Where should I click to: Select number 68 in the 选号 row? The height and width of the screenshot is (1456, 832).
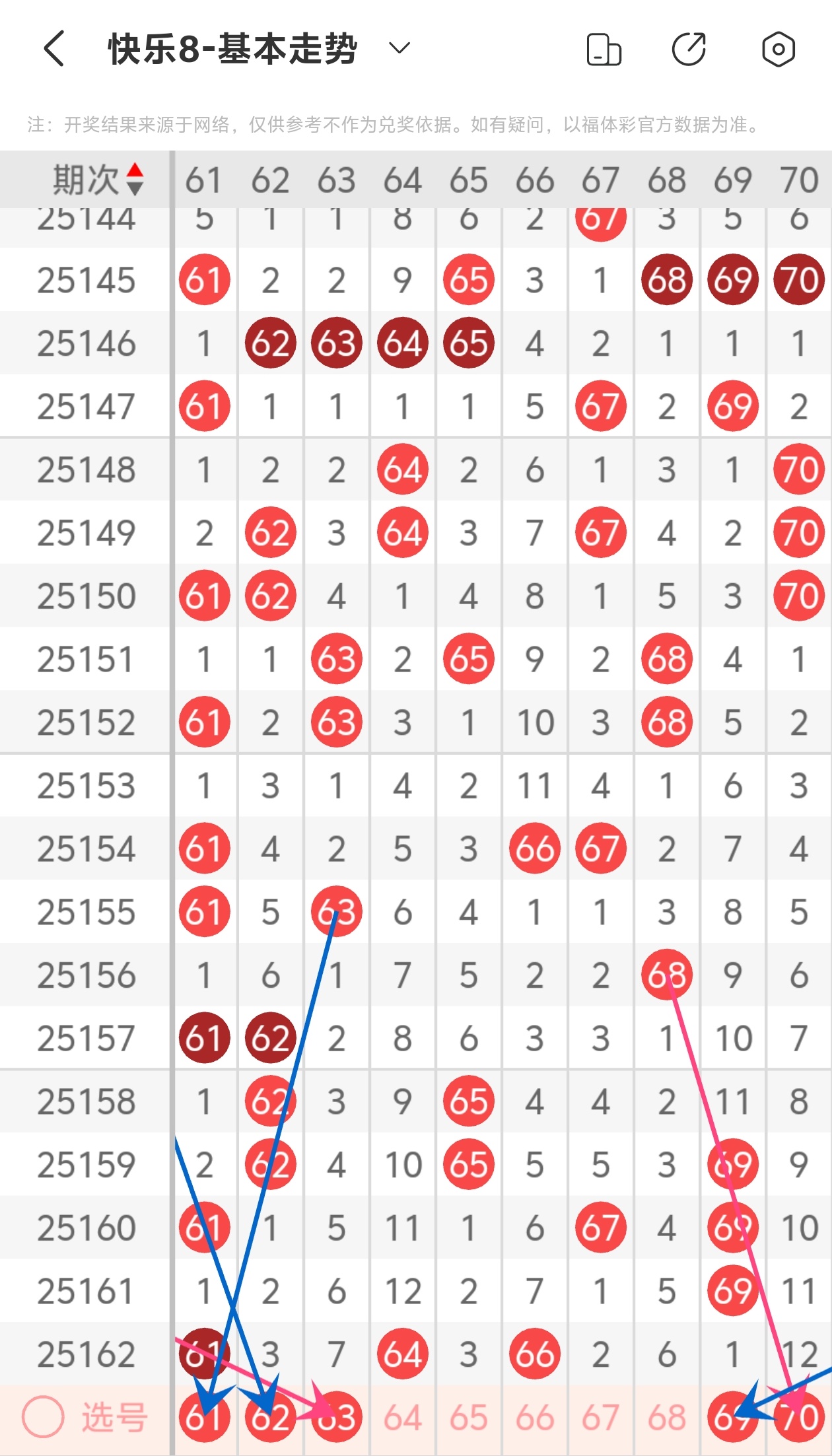pos(667,1418)
